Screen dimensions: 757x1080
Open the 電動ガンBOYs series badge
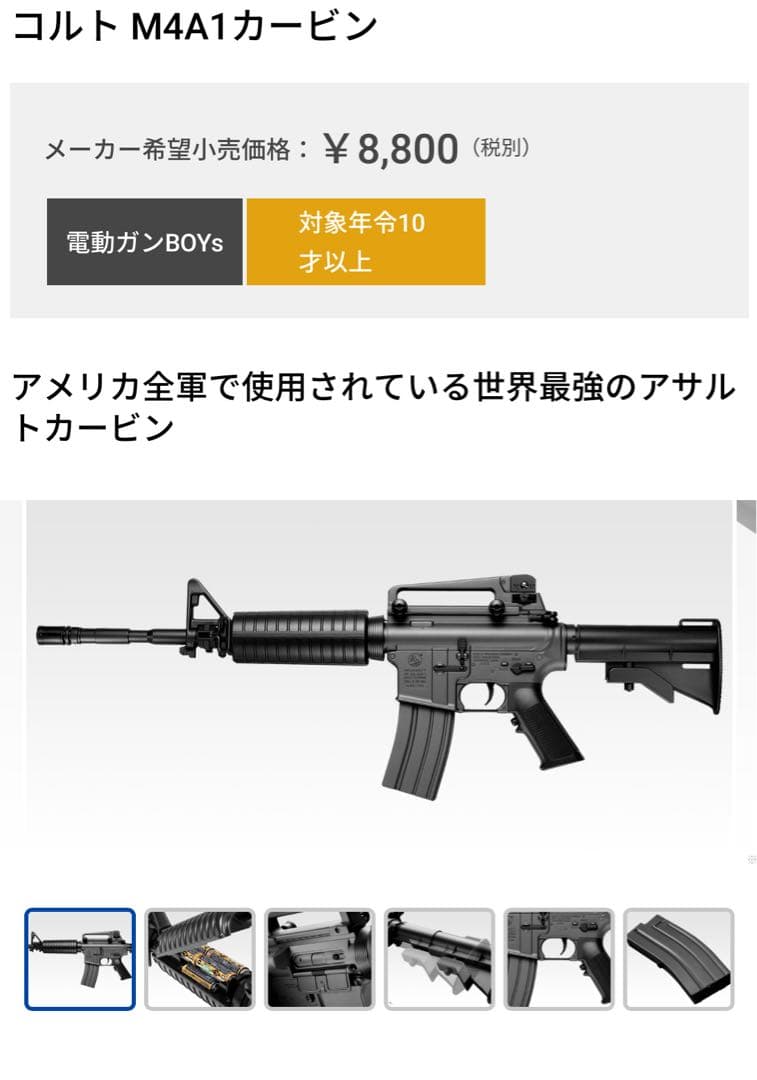coord(146,240)
